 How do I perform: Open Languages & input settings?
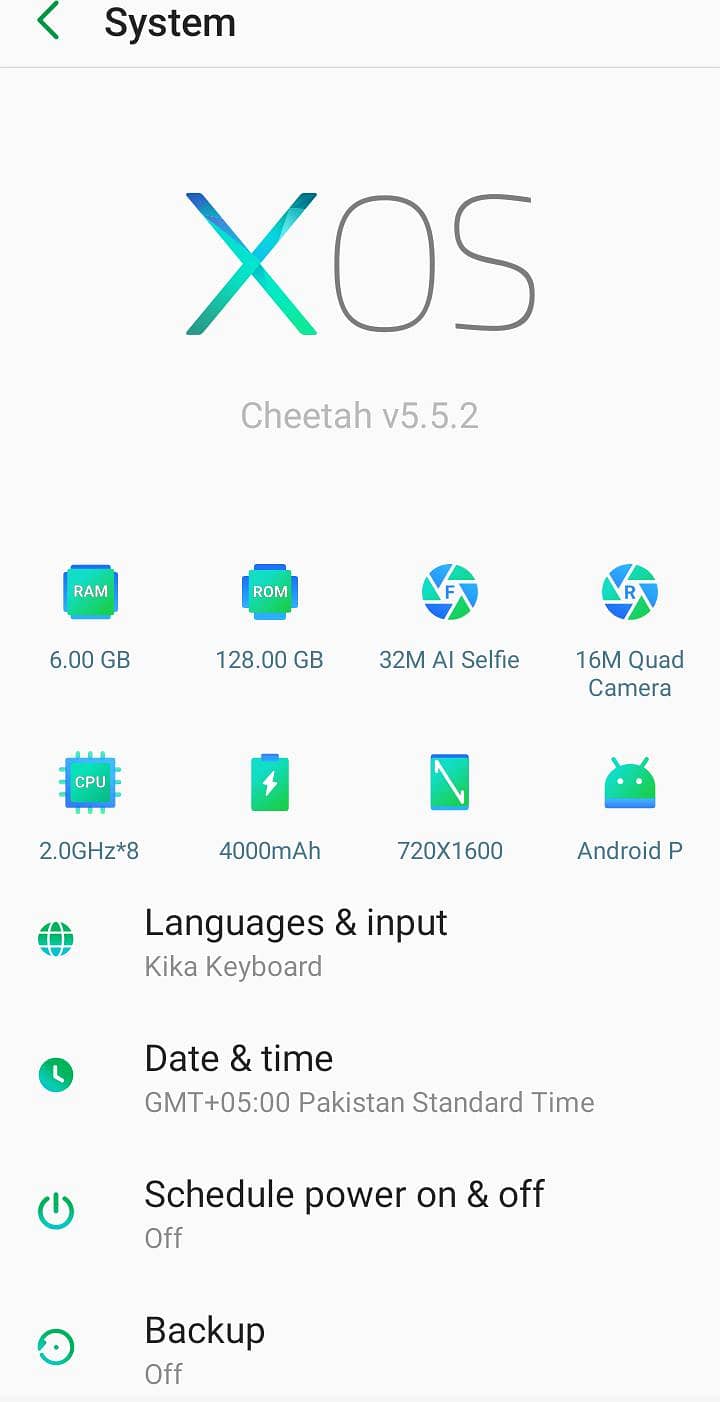[x=296, y=941]
